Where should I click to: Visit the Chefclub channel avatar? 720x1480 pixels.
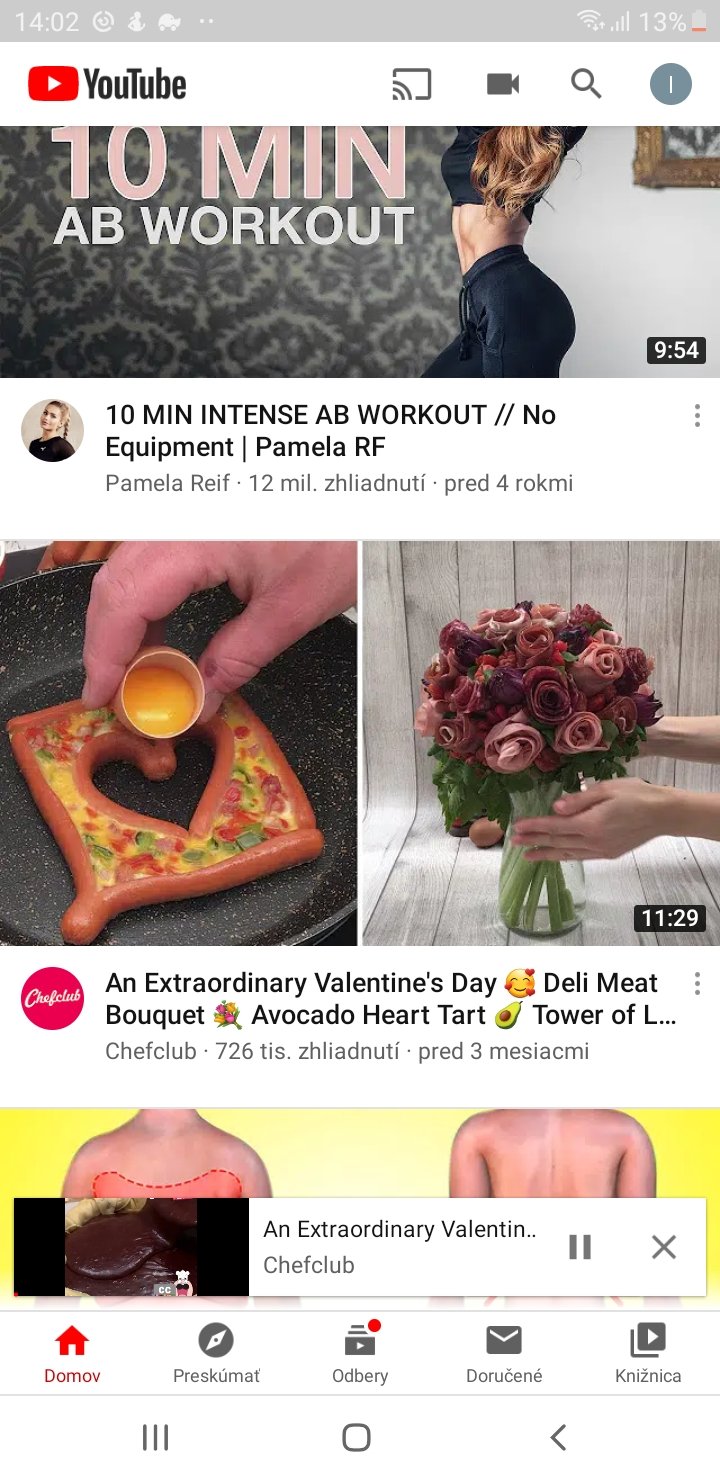(x=52, y=998)
